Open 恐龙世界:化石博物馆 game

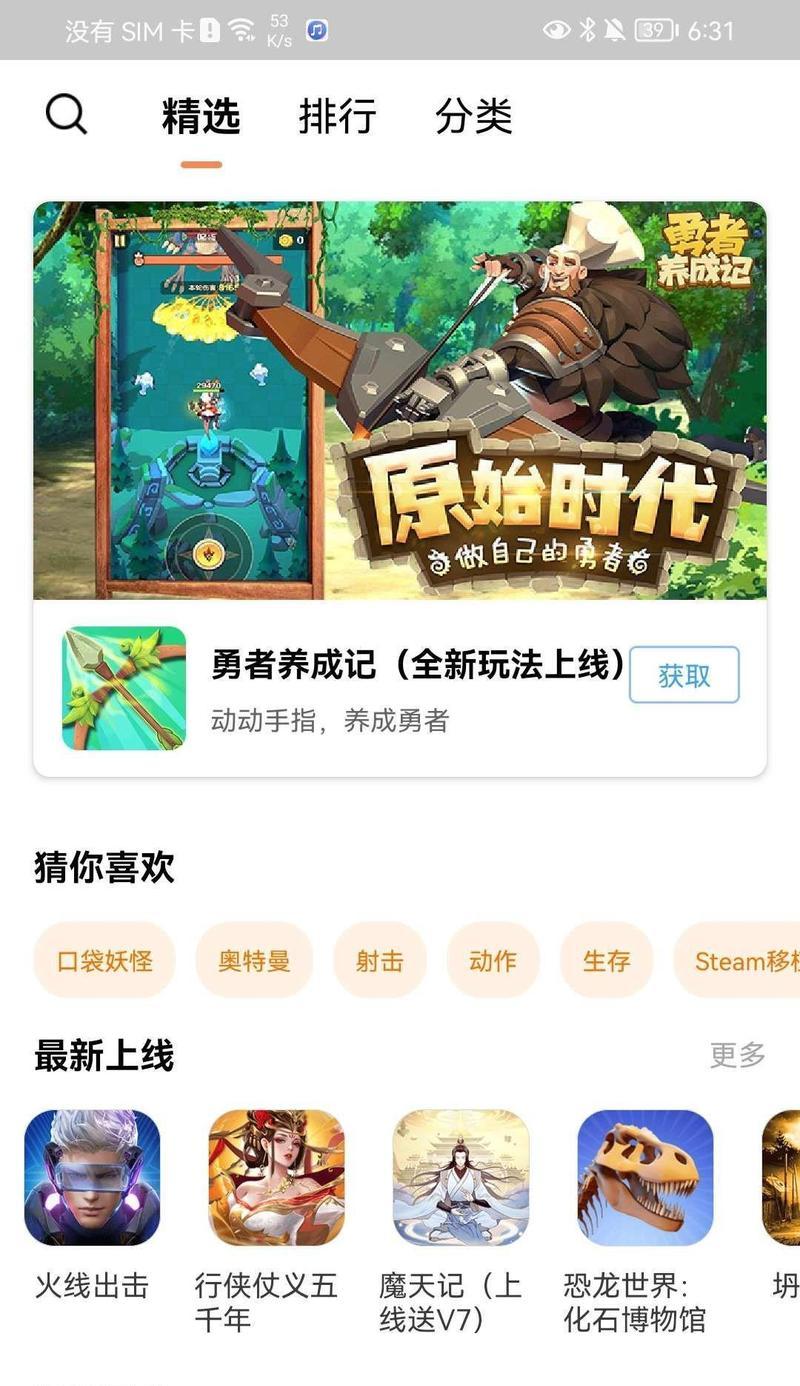point(645,1178)
